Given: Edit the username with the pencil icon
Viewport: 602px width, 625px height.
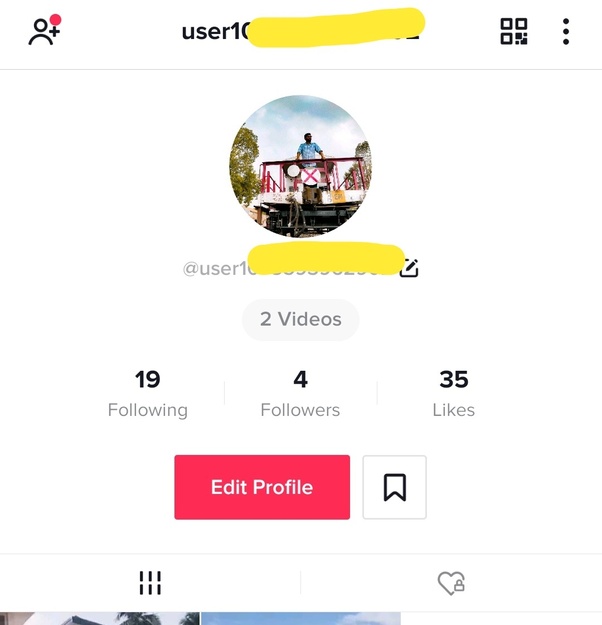Looking at the screenshot, I should click(x=409, y=268).
